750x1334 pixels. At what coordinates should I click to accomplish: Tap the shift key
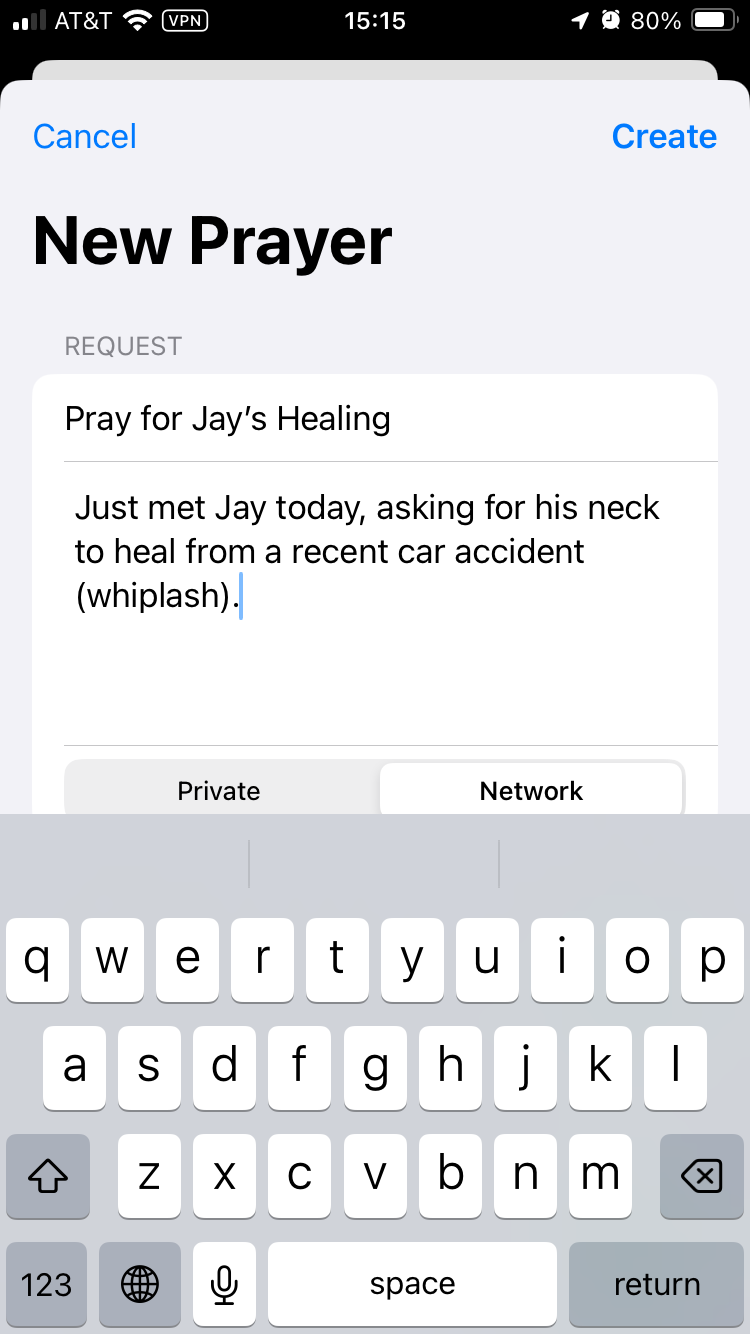48,1177
